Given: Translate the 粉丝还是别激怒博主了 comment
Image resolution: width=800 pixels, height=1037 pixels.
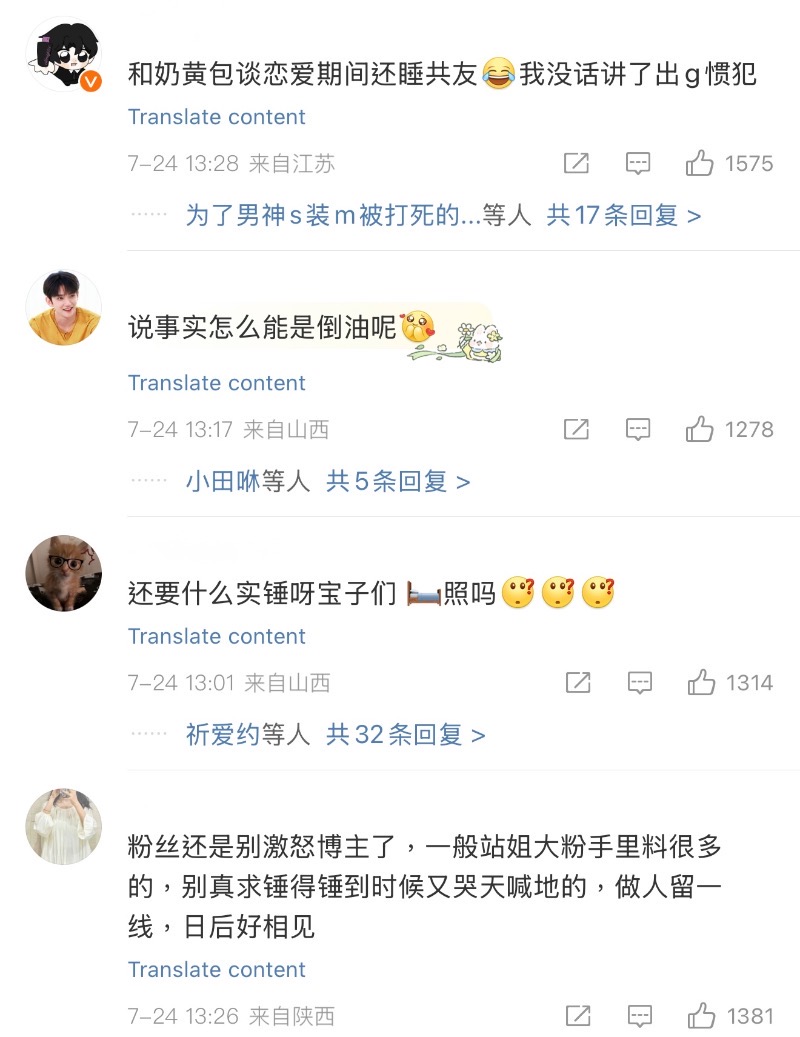Looking at the screenshot, I should (x=217, y=970).
